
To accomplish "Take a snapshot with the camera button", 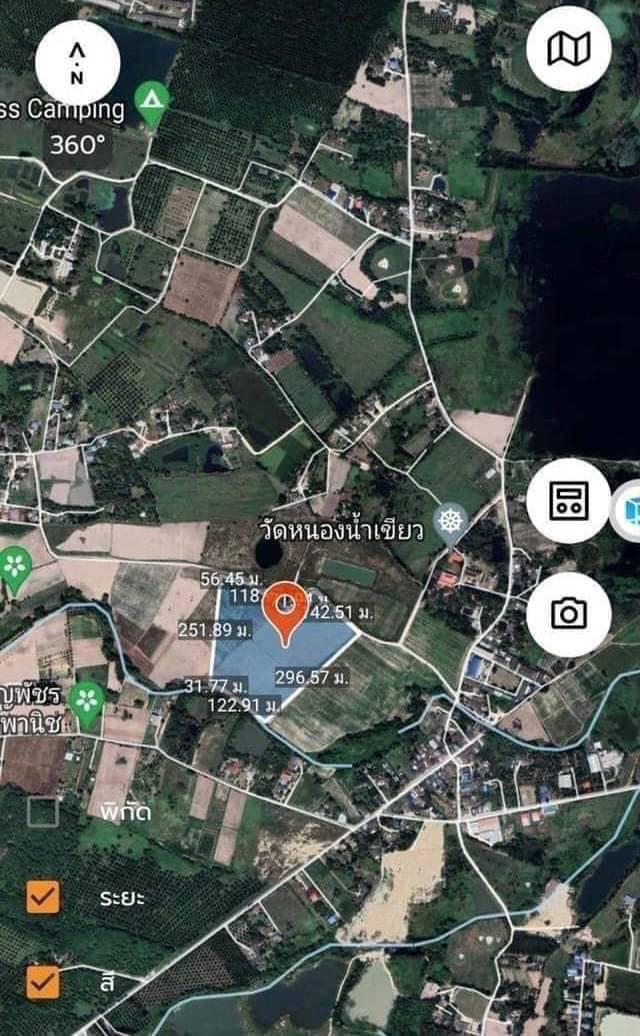I will (569, 614).
